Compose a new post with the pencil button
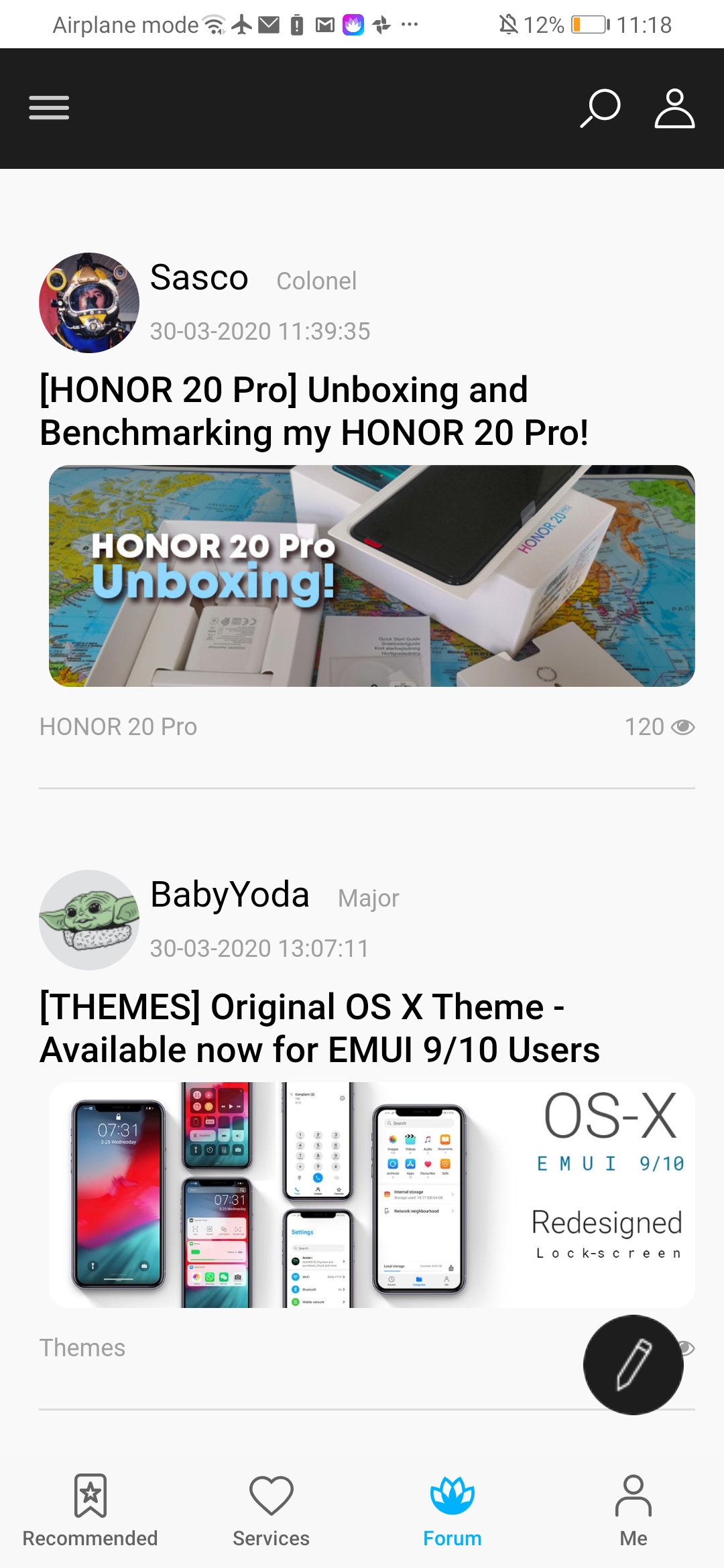The image size is (724, 1568). click(633, 1365)
